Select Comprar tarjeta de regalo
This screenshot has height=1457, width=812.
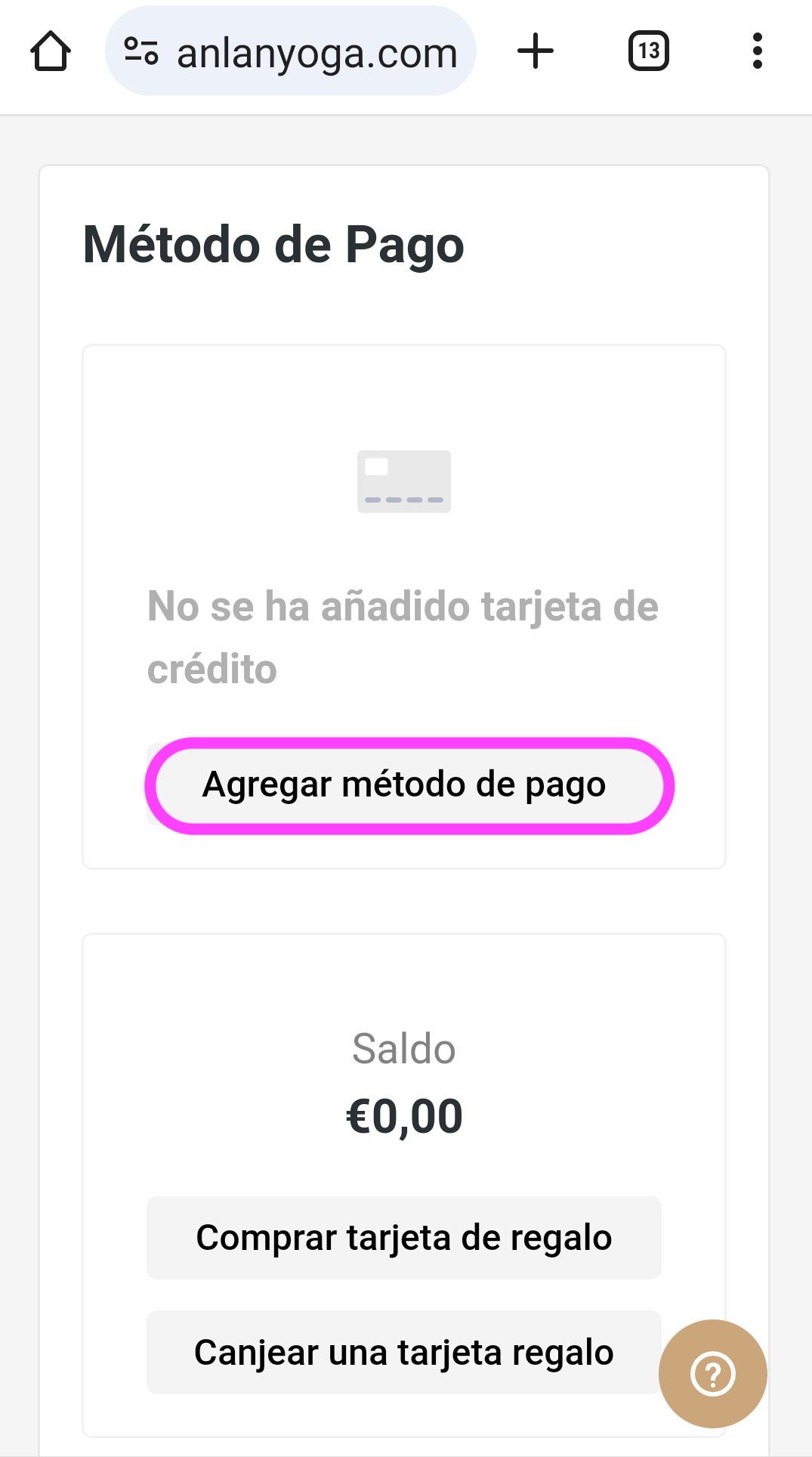[403, 1238]
